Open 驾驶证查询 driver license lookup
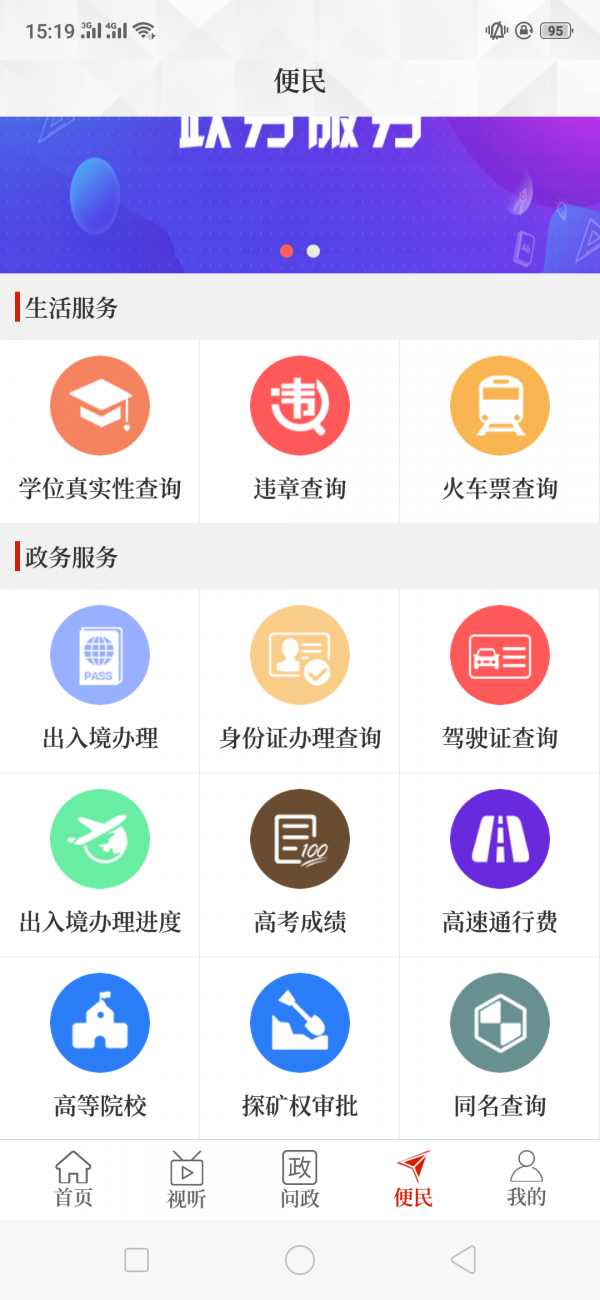 point(500,680)
